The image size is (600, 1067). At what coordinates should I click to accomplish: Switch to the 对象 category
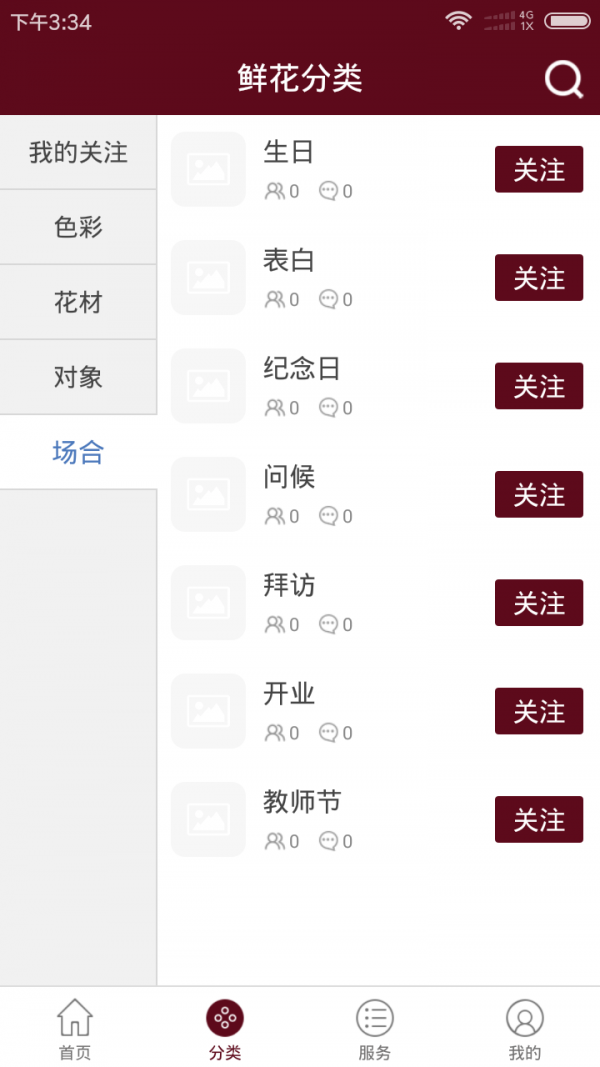coord(78,378)
